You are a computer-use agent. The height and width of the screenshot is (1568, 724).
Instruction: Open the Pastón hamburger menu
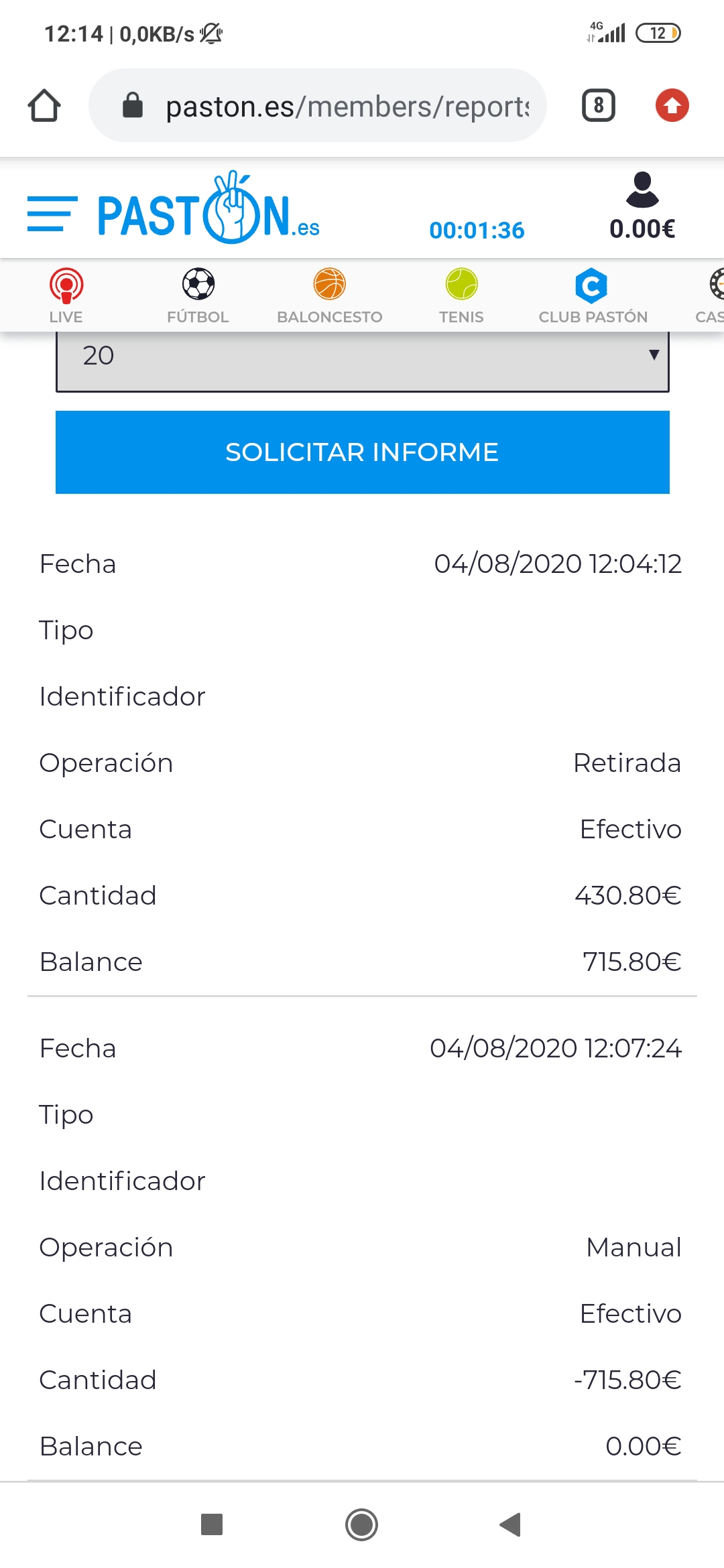tap(52, 214)
